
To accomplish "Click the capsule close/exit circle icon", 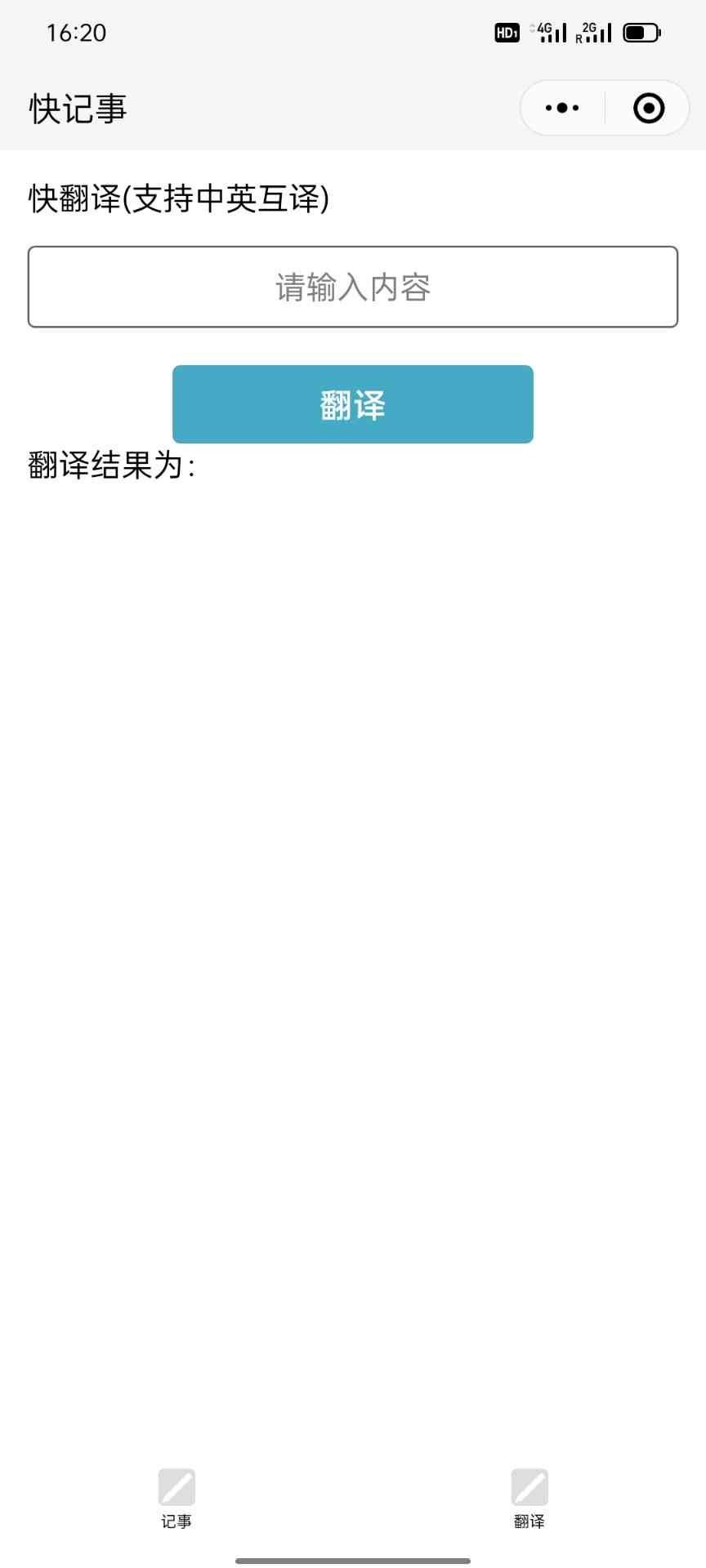I will [x=648, y=107].
